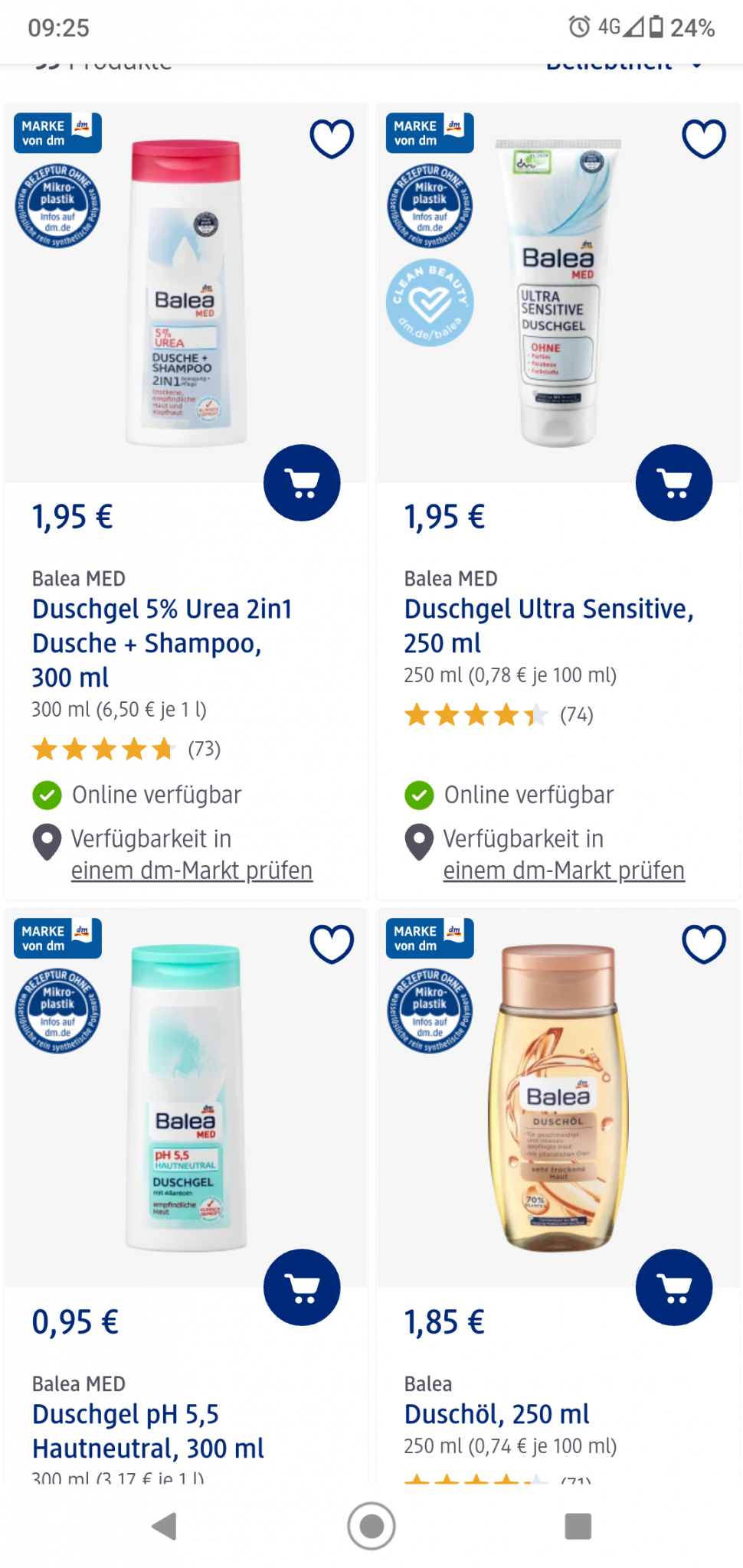Add Balea Duschöl 250 ml to cart
The height and width of the screenshot is (1568, 743).
click(674, 1288)
